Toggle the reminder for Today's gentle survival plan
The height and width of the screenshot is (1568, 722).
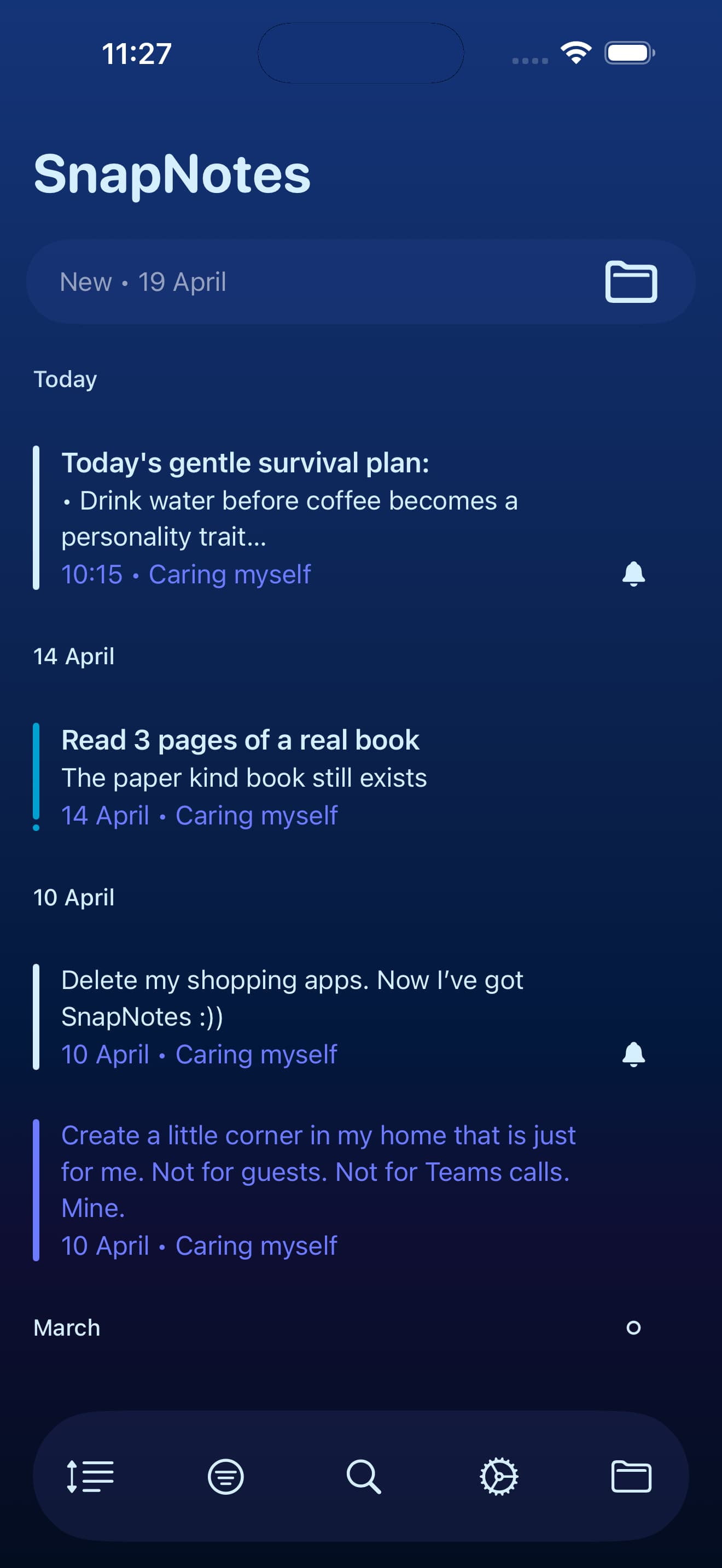(x=633, y=573)
